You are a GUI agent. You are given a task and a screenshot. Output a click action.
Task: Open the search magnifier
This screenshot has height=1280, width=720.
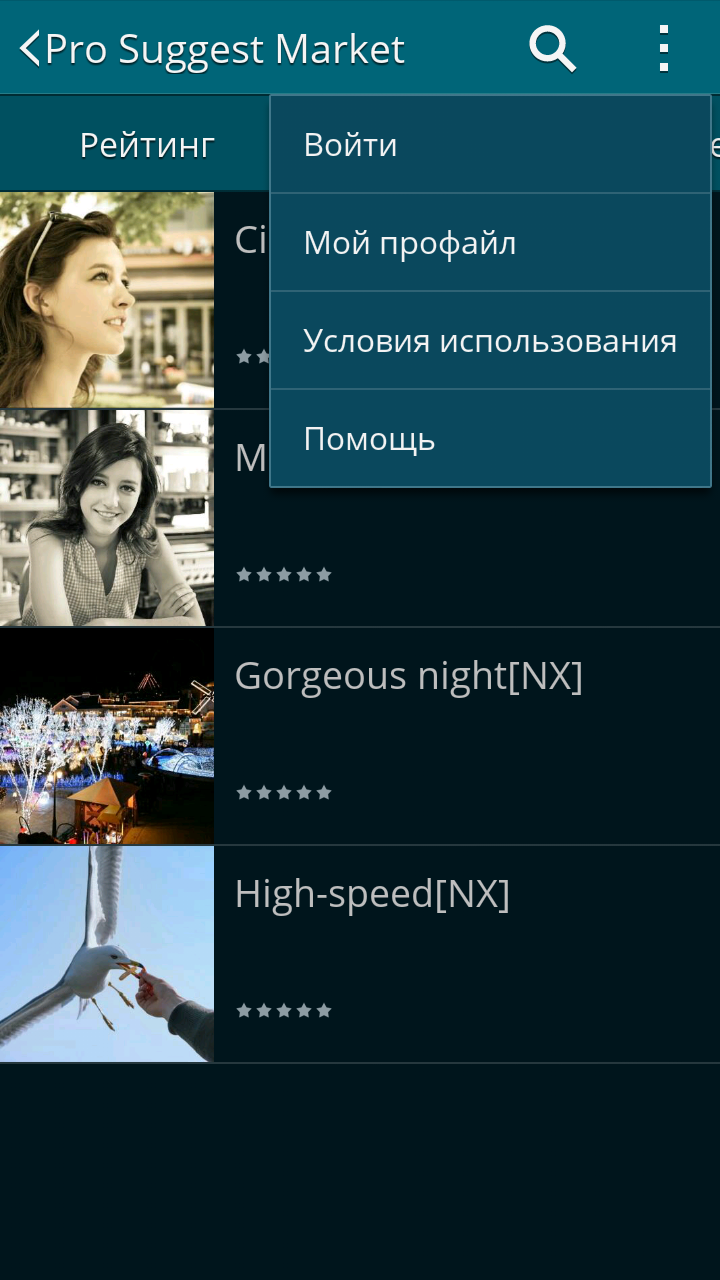point(552,48)
